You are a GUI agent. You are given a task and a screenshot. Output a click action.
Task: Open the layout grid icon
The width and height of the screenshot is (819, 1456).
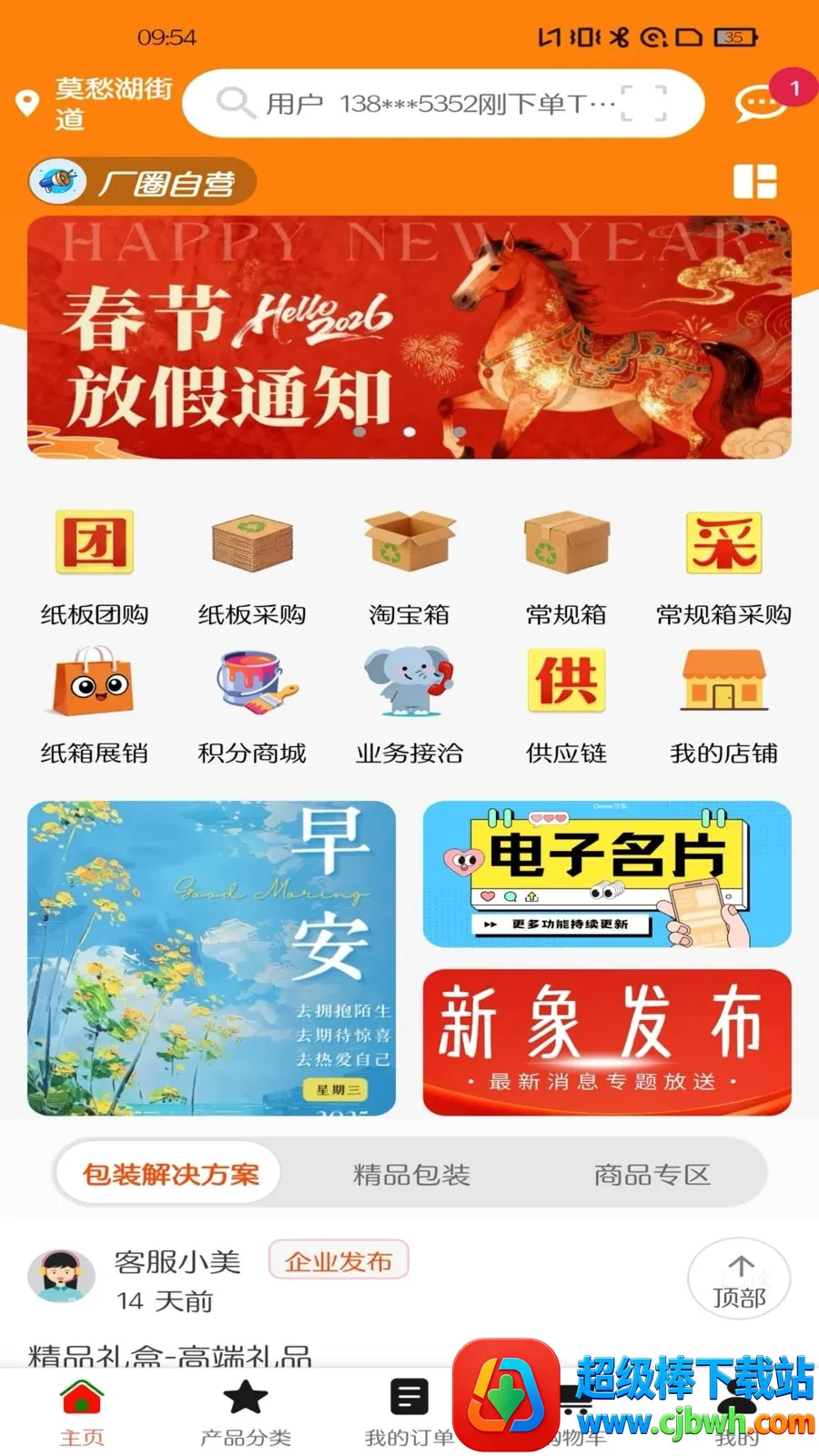coord(754,182)
